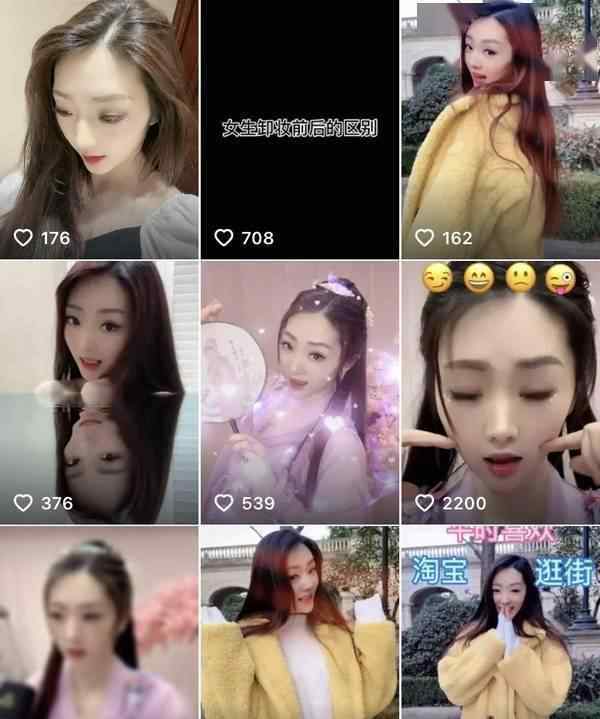
Task: Open the black text video with 708 likes
Action: pos(299,130)
